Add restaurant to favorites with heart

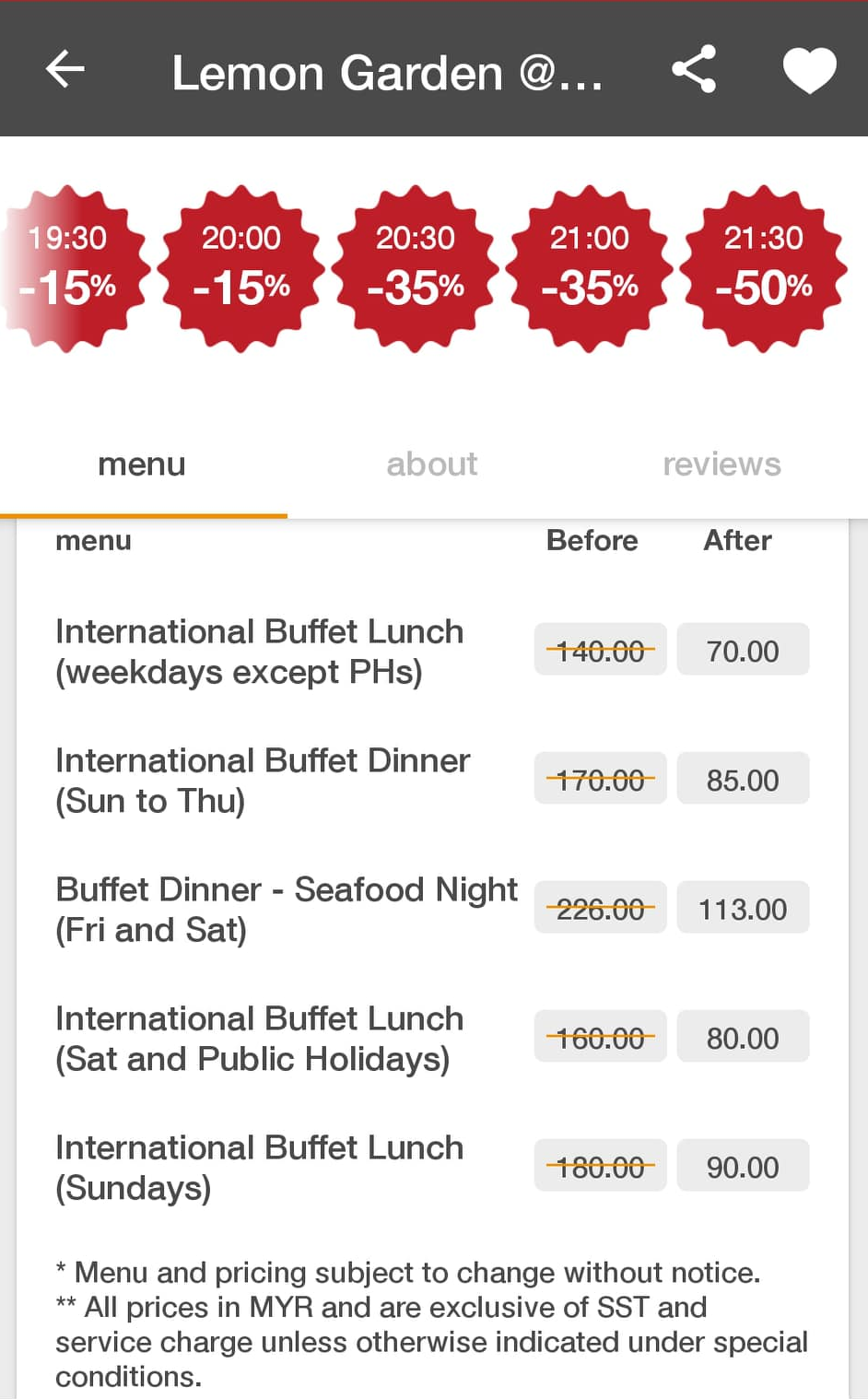coord(809,70)
